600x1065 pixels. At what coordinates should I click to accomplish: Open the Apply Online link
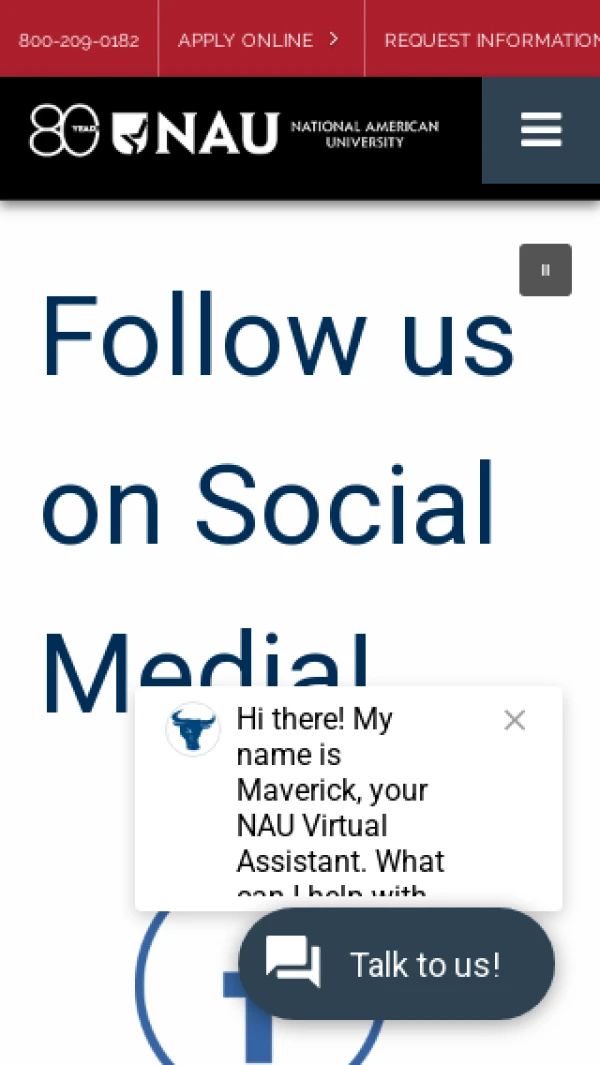259,40
